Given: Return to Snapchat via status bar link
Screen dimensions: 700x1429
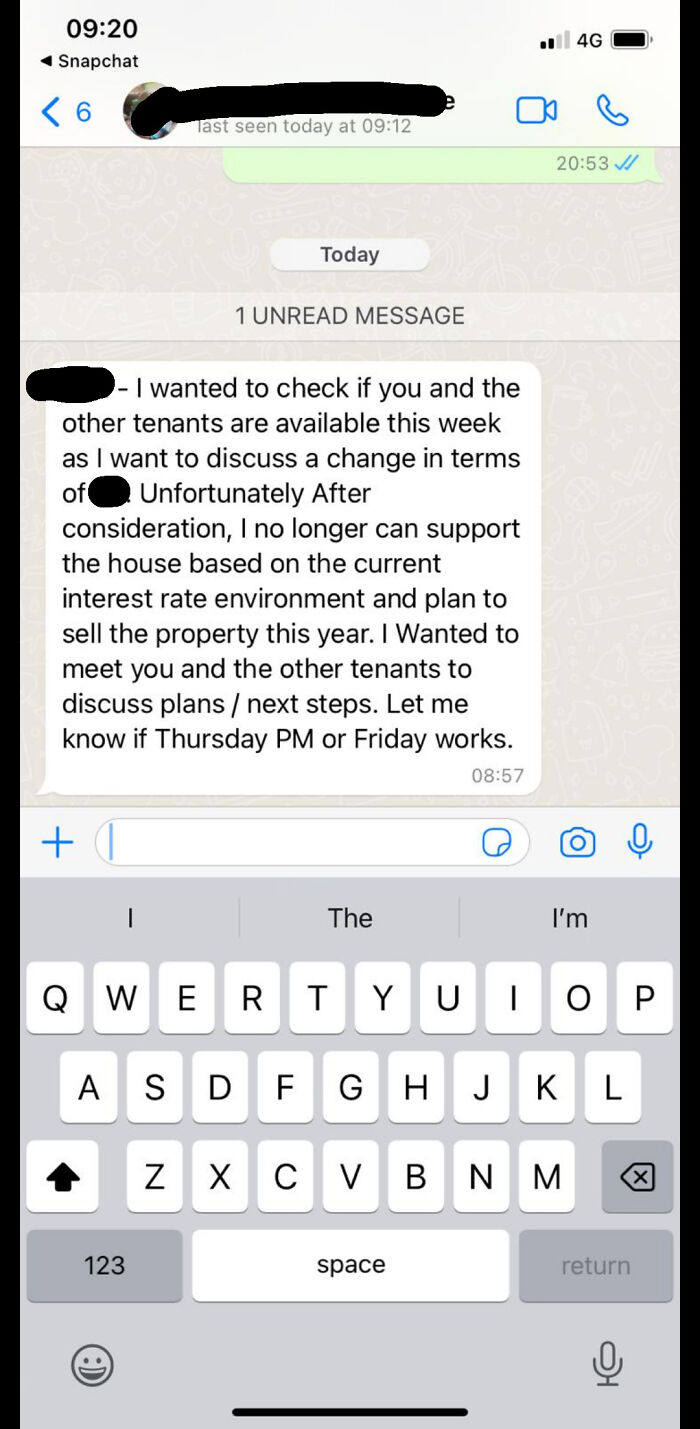Looking at the screenshot, I should (89, 61).
